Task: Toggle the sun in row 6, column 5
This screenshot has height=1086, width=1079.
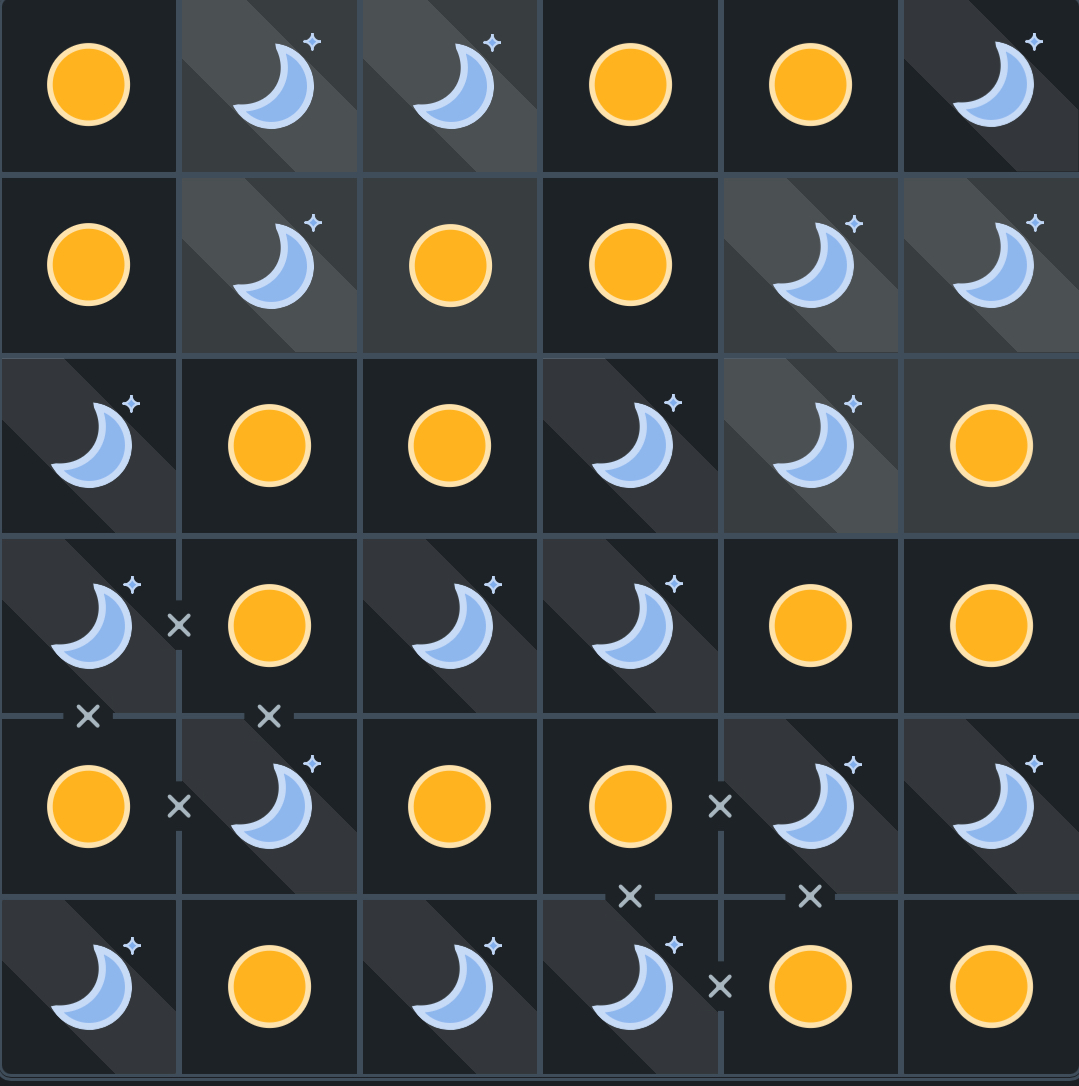Action: click(x=810, y=987)
